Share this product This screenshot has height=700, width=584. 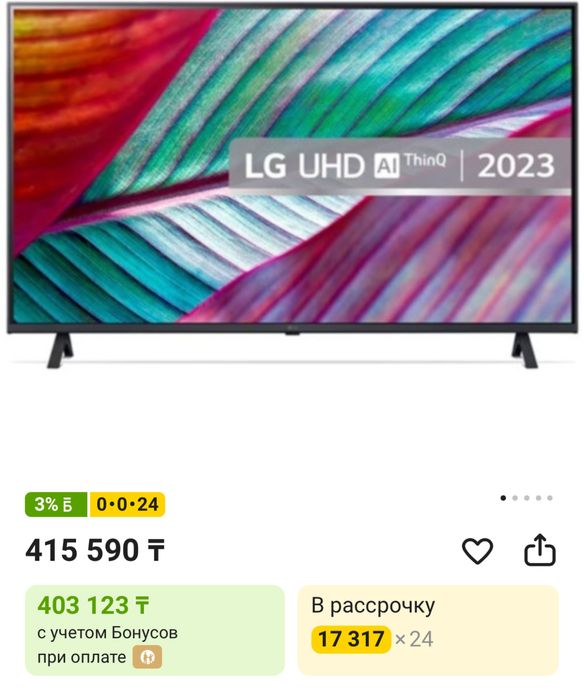coord(539,550)
